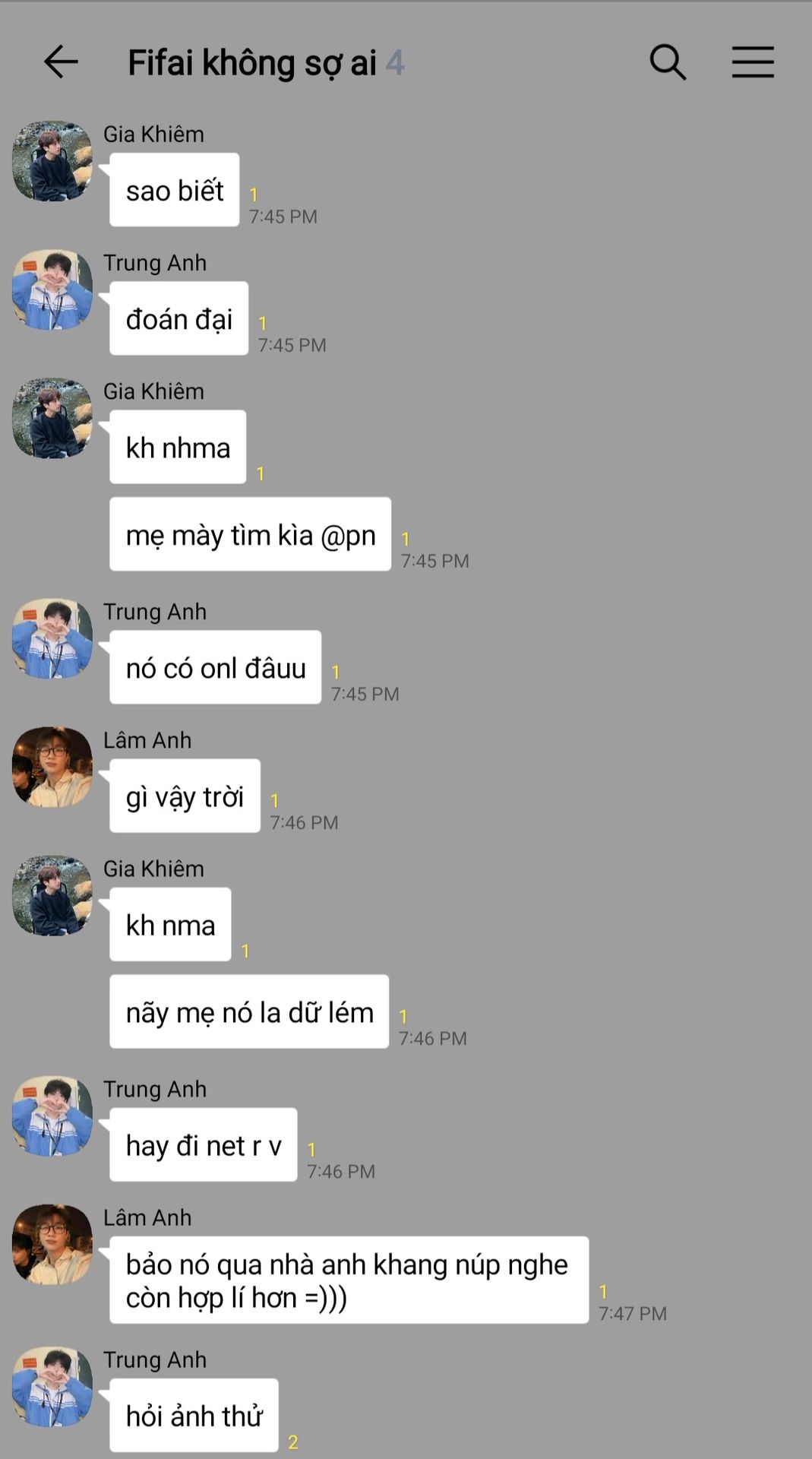View Trung Anh's avatar next to "hỏi ảnh thử"
This screenshot has height=1459, width=812.
tap(52, 1386)
